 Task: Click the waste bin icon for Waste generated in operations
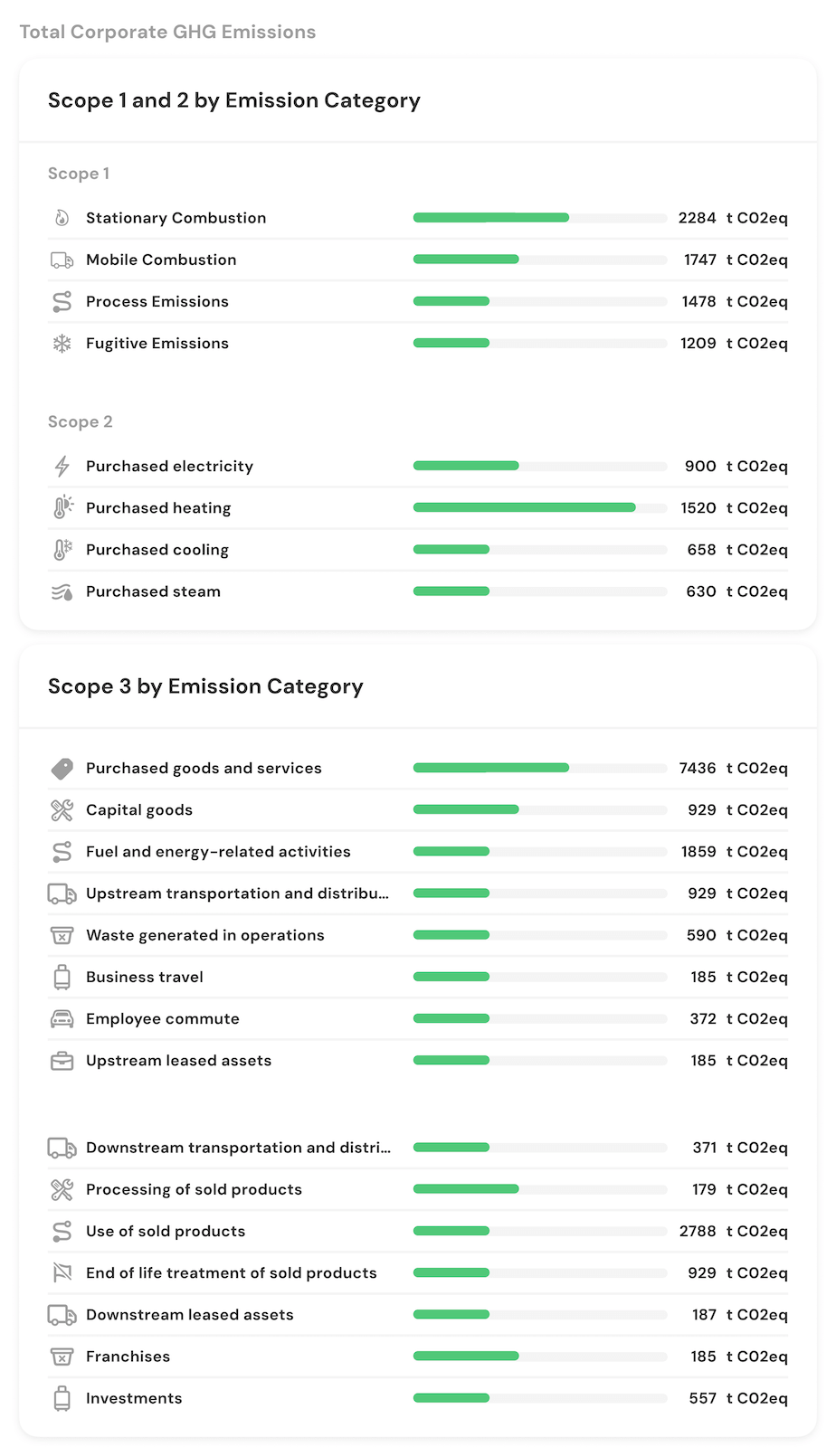61,935
